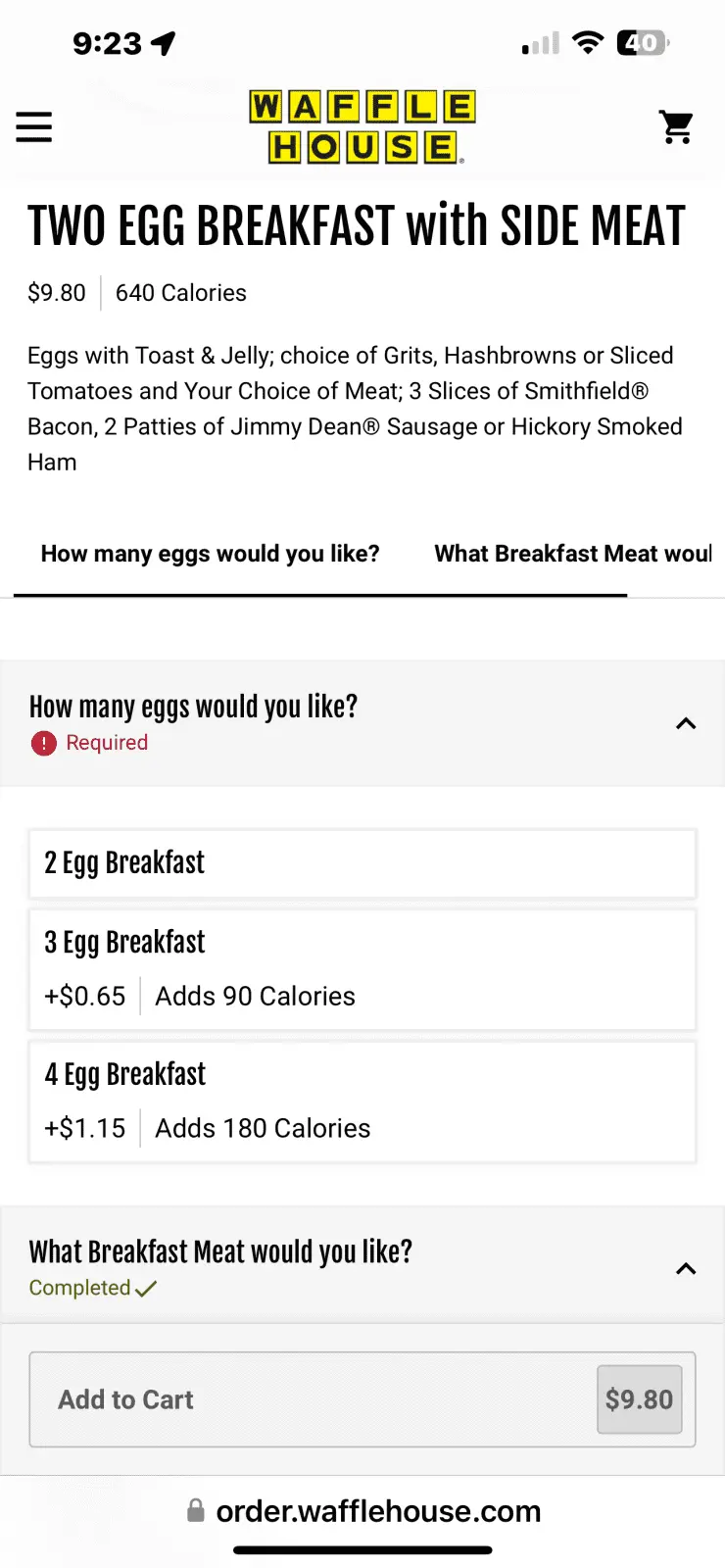725x1568 pixels.
Task: Add the breakfast to cart
Action: click(362, 1399)
